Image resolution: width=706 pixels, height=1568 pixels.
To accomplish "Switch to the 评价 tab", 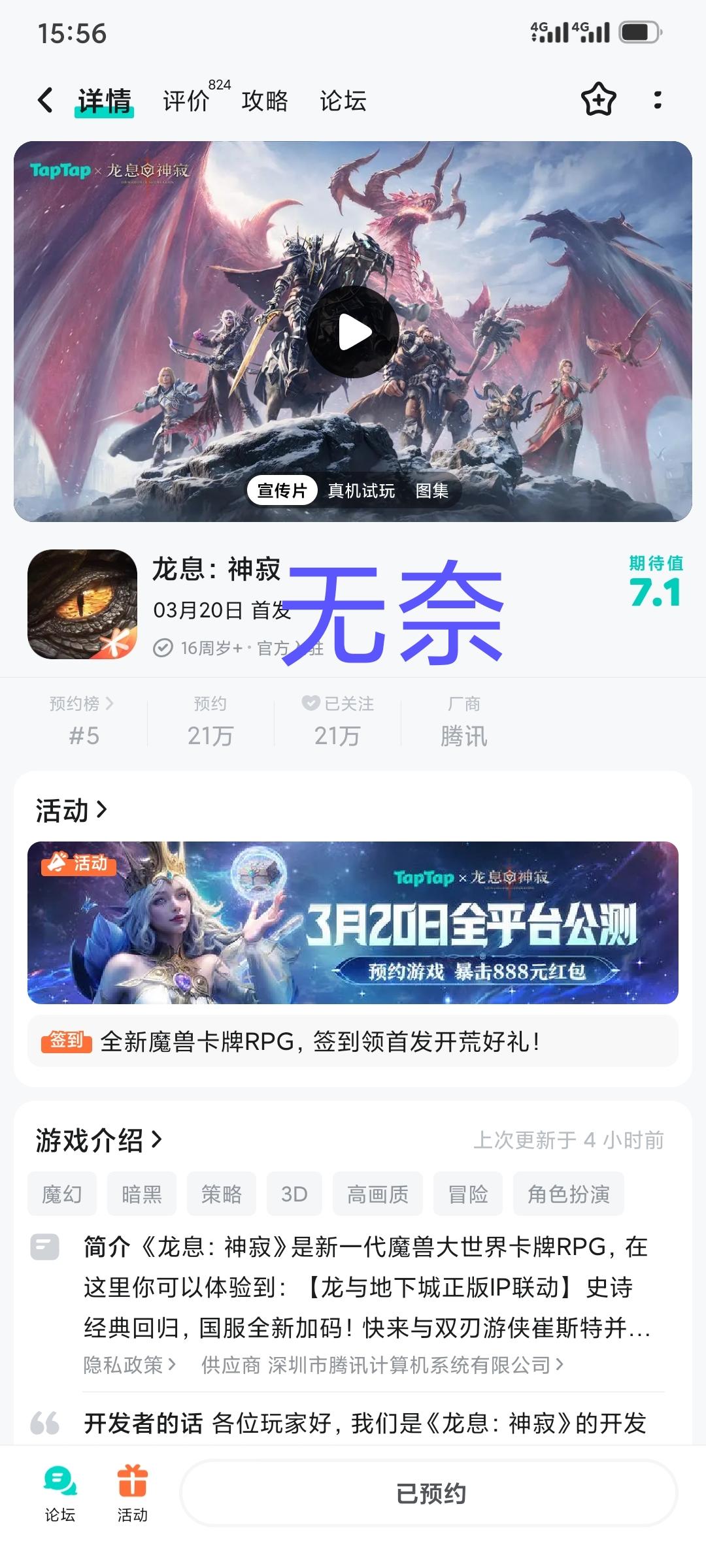I will tap(187, 101).
